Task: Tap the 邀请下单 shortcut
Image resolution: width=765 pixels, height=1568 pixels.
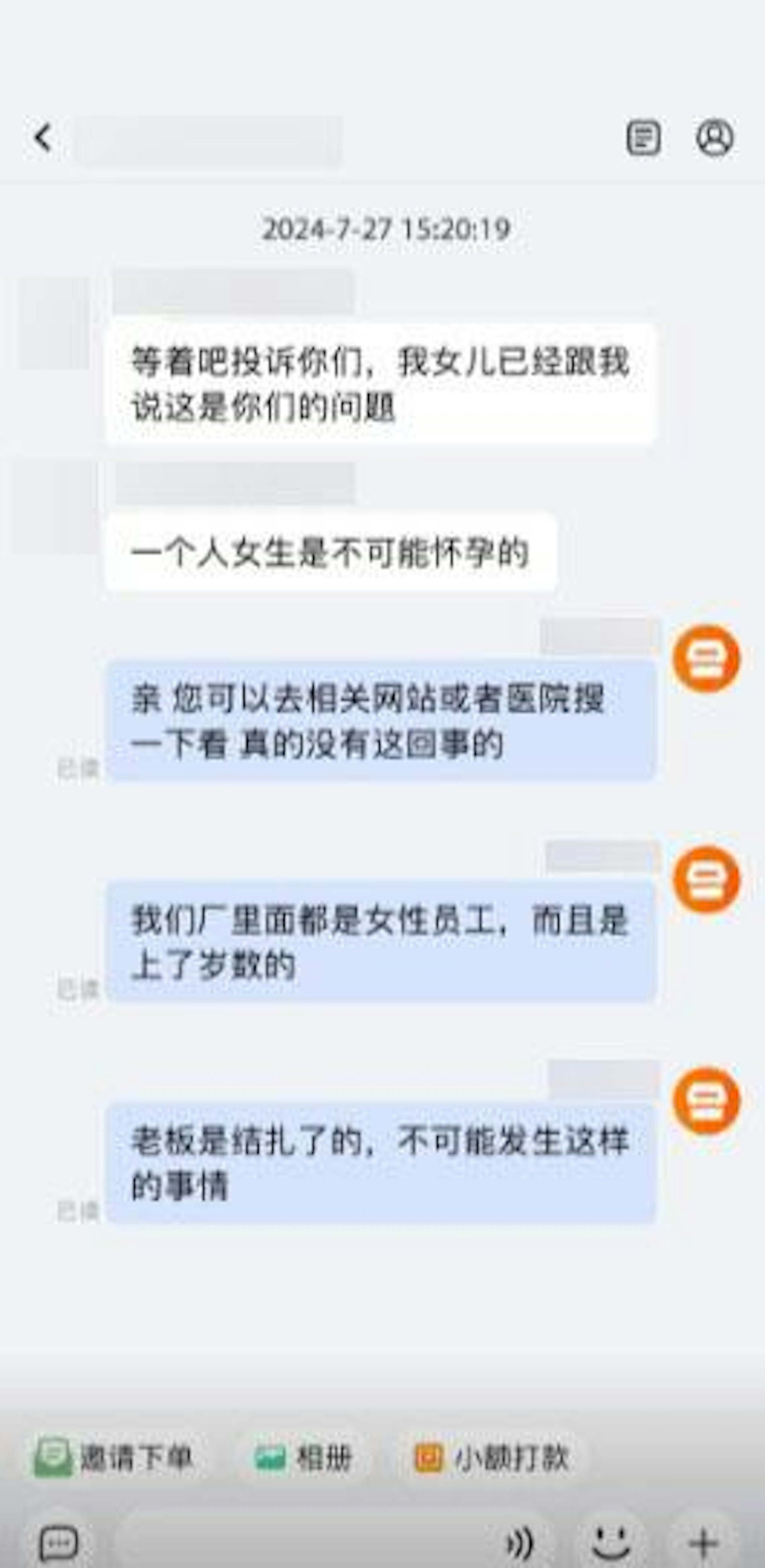Action: click(x=114, y=1458)
